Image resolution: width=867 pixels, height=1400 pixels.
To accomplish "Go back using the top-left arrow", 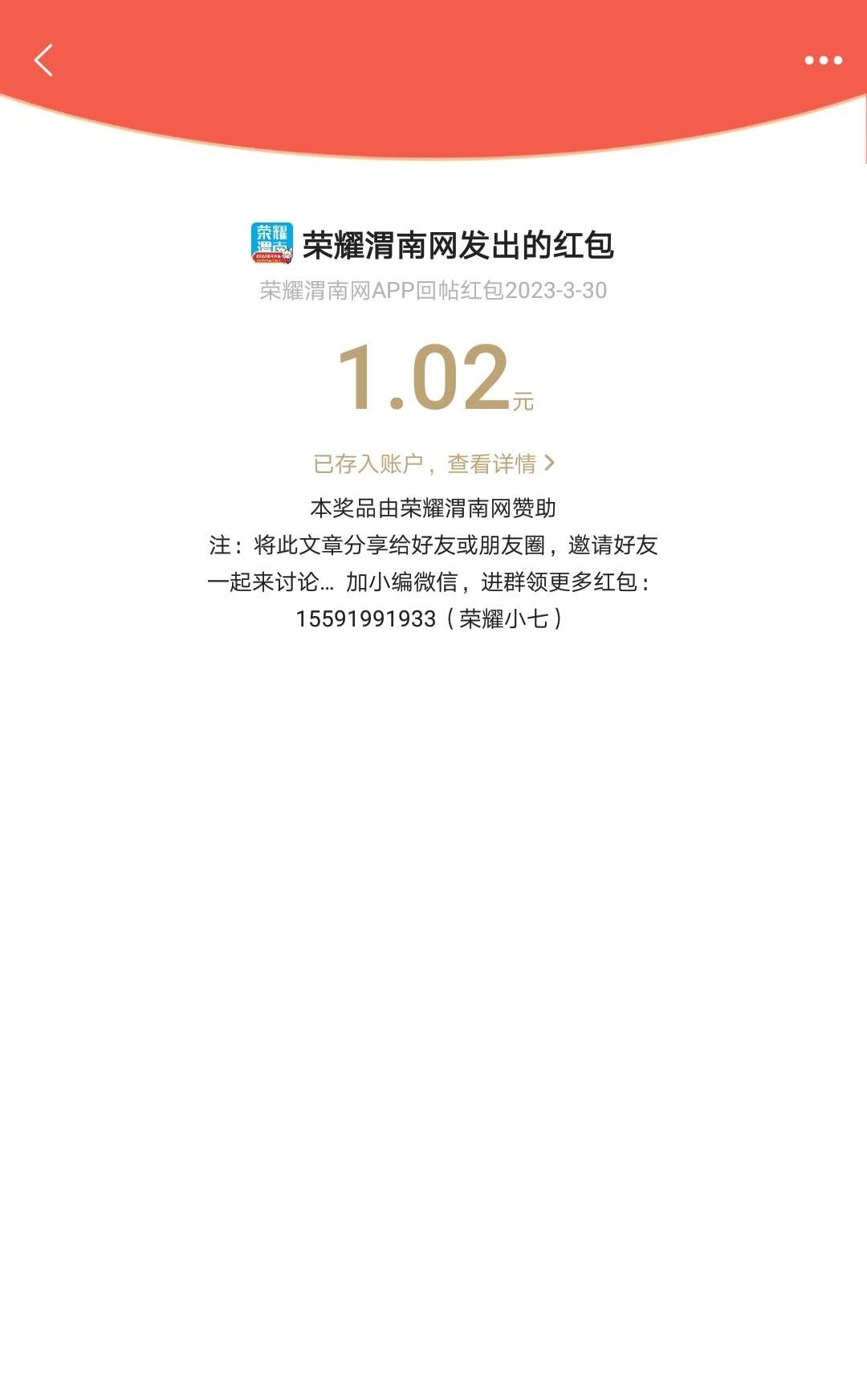I will click(x=44, y=60).
